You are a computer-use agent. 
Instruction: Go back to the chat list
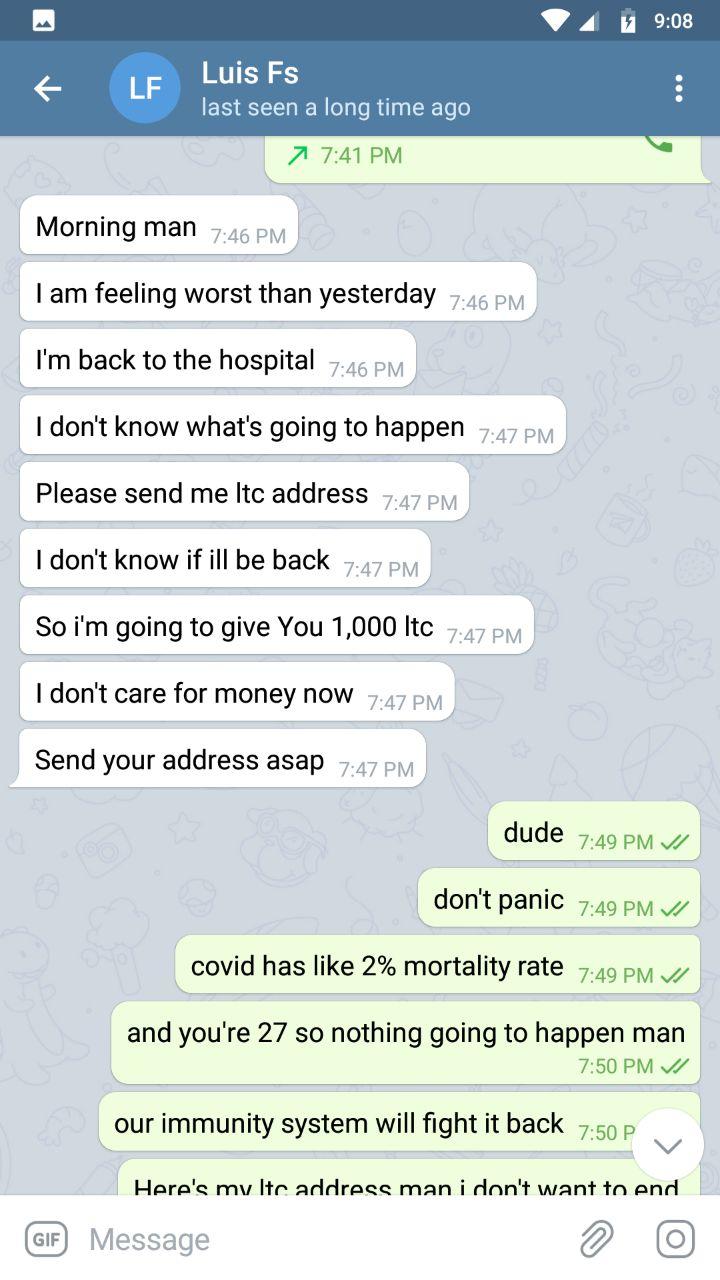pos(47,89)
